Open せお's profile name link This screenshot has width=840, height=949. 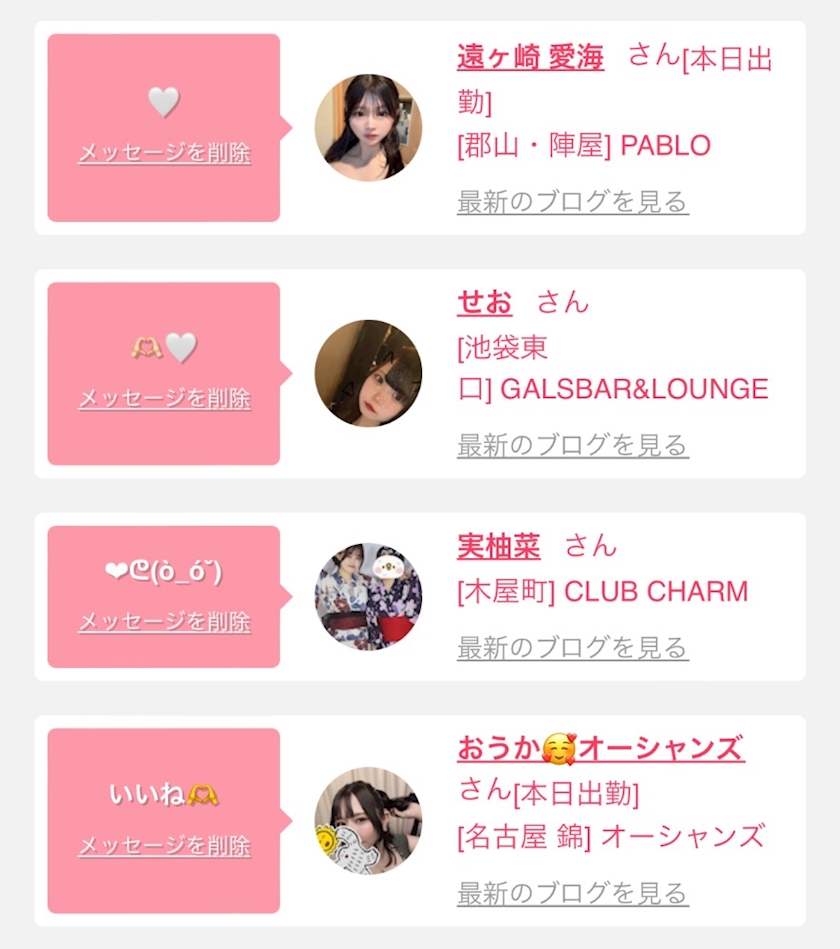(x=485, y=301)
